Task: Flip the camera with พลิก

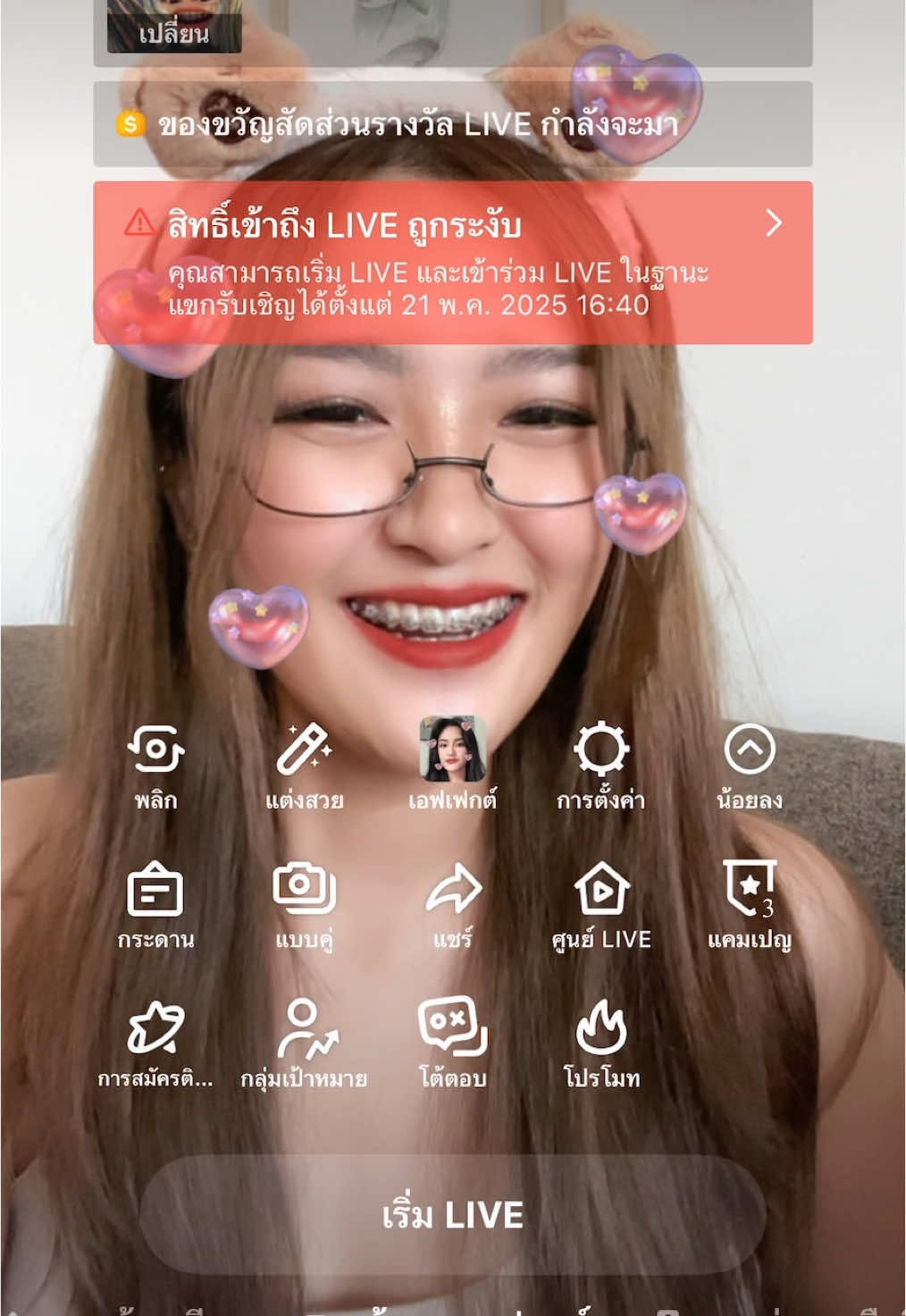Action: pos(155,765)
